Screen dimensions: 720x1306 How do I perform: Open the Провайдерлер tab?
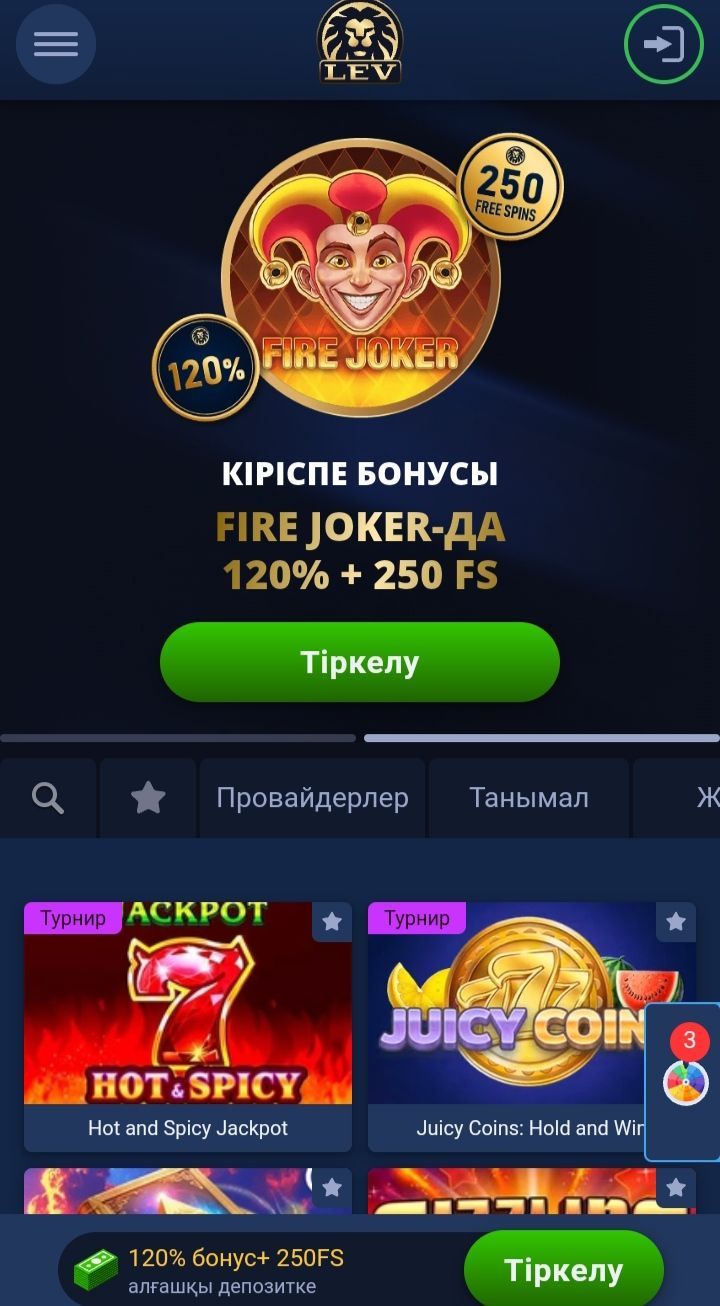click(313, 798)
